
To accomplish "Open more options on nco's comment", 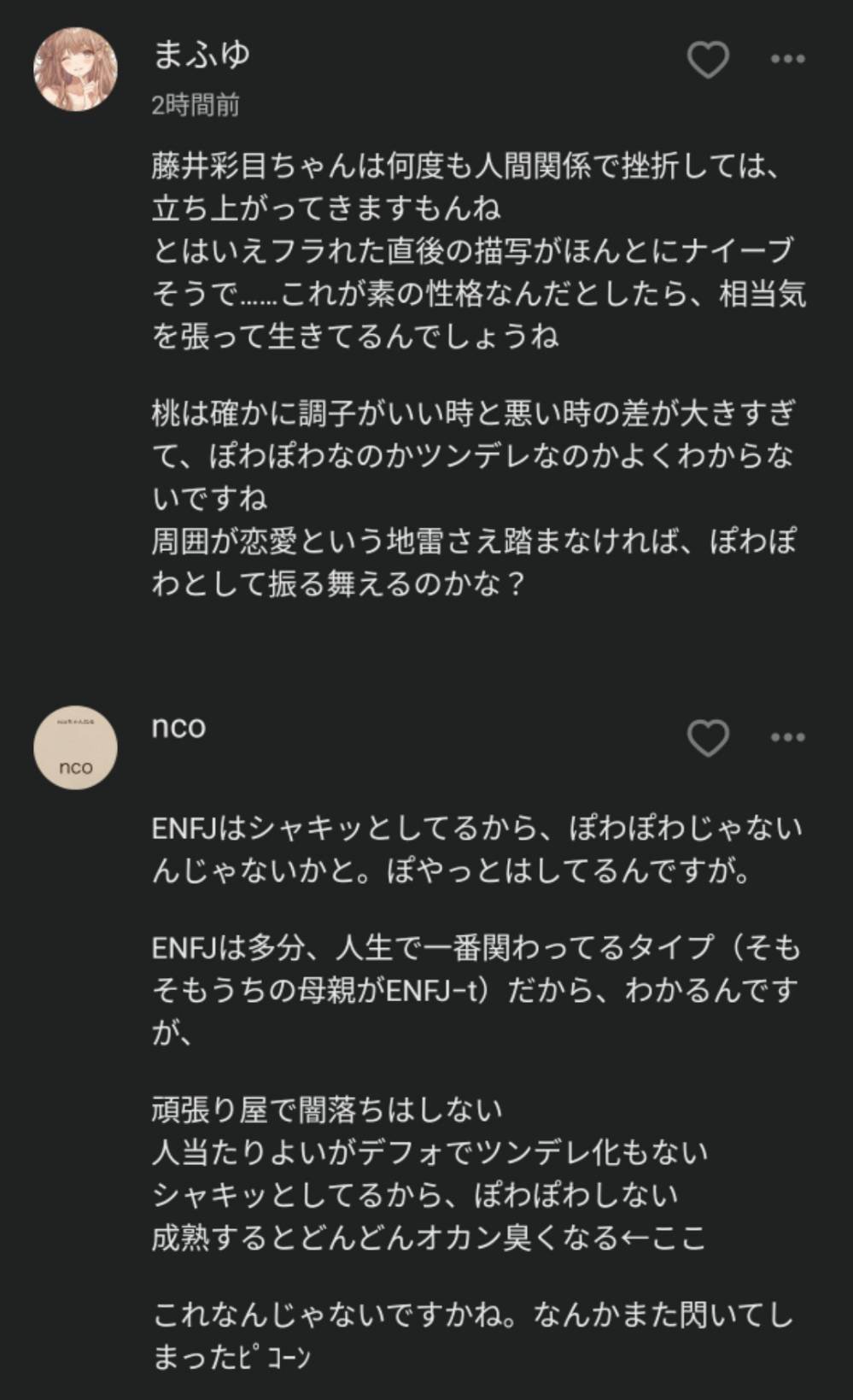I will pyautogui.click(x=787, y=737).
